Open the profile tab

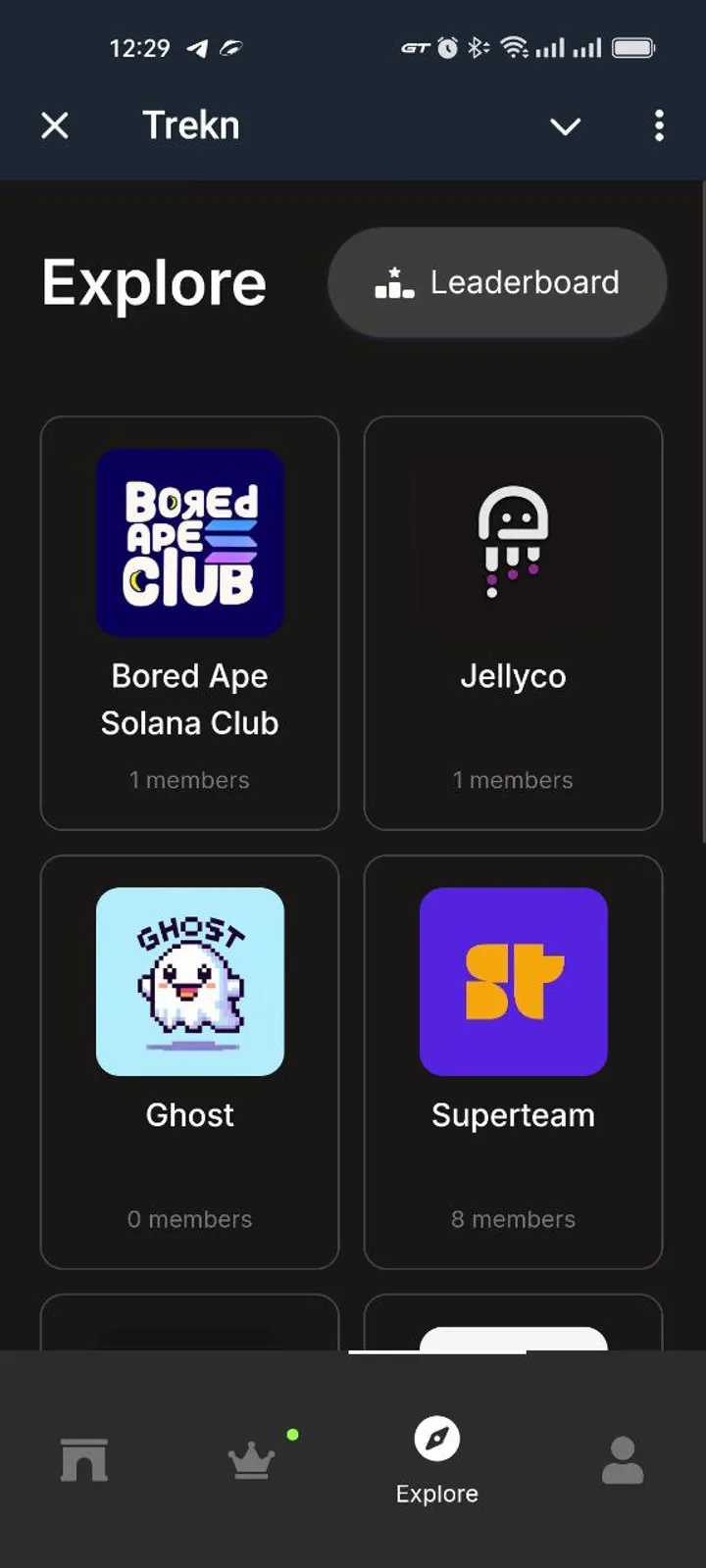coord(623,1460)
